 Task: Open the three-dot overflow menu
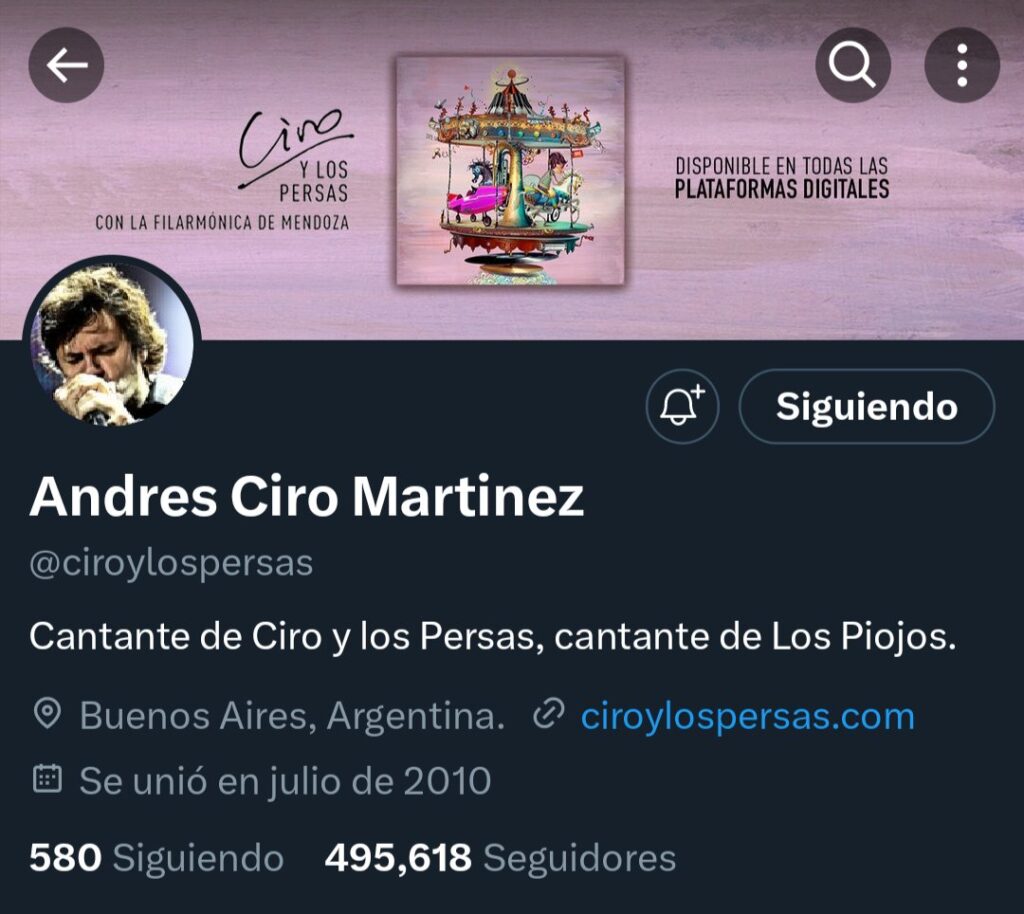pos(962,66)
